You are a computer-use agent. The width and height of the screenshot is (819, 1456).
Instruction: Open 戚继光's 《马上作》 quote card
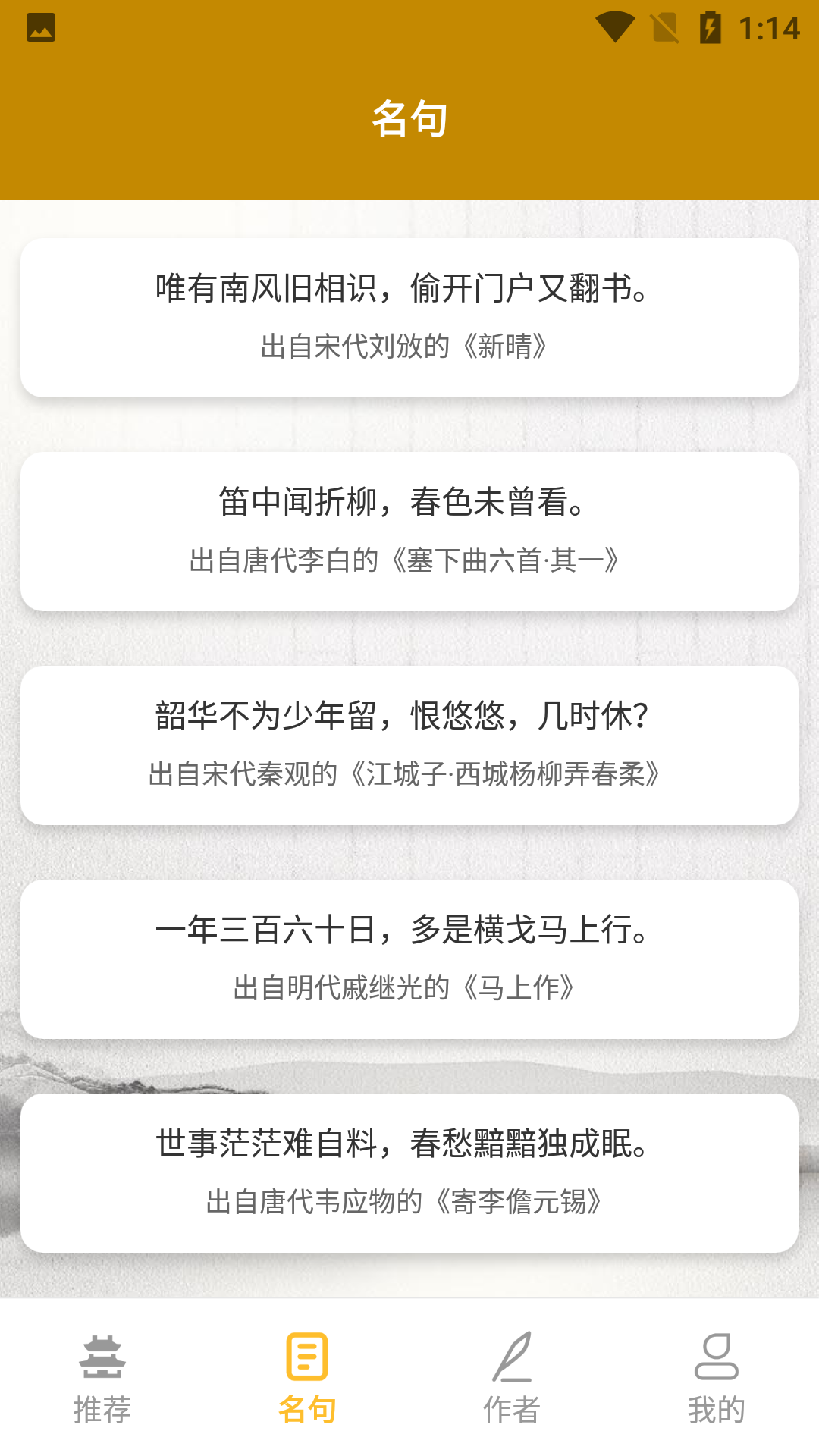pos(409,957)
